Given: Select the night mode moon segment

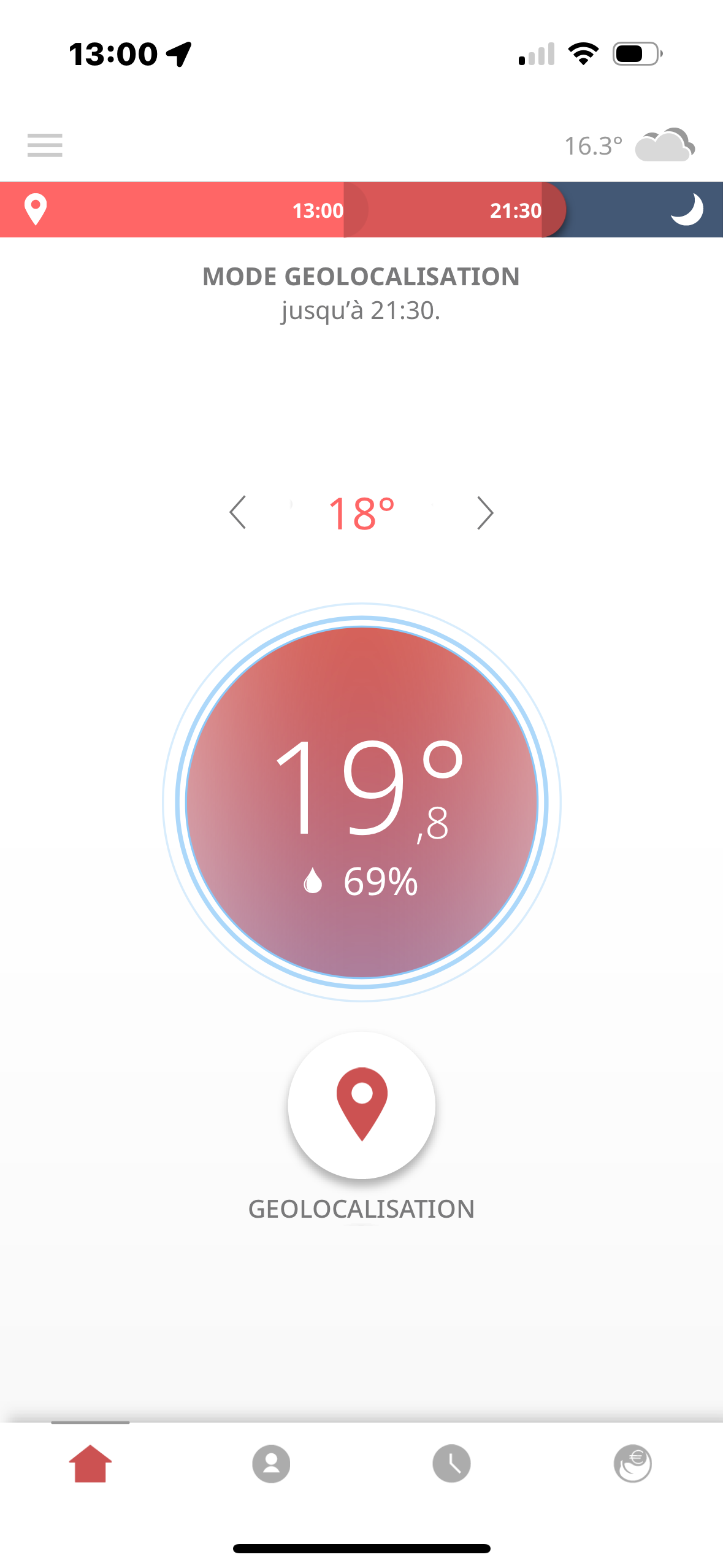Looking at the screenshot, I should [686, 210].
